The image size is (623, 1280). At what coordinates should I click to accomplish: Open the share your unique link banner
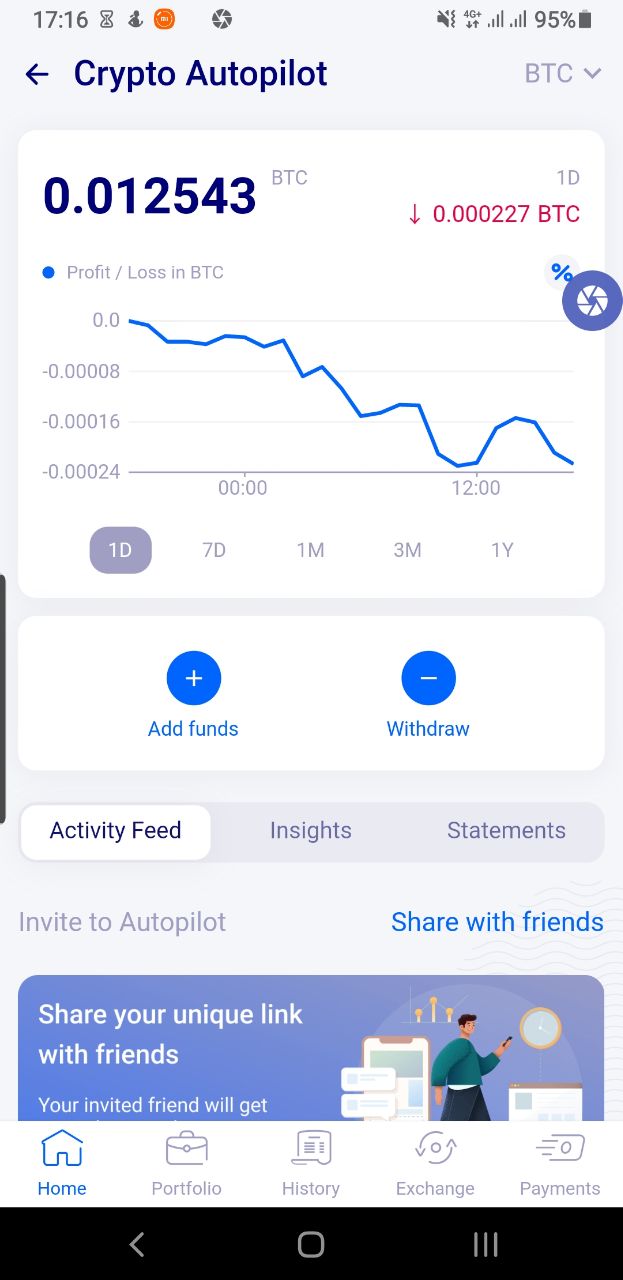[311, 1048]
